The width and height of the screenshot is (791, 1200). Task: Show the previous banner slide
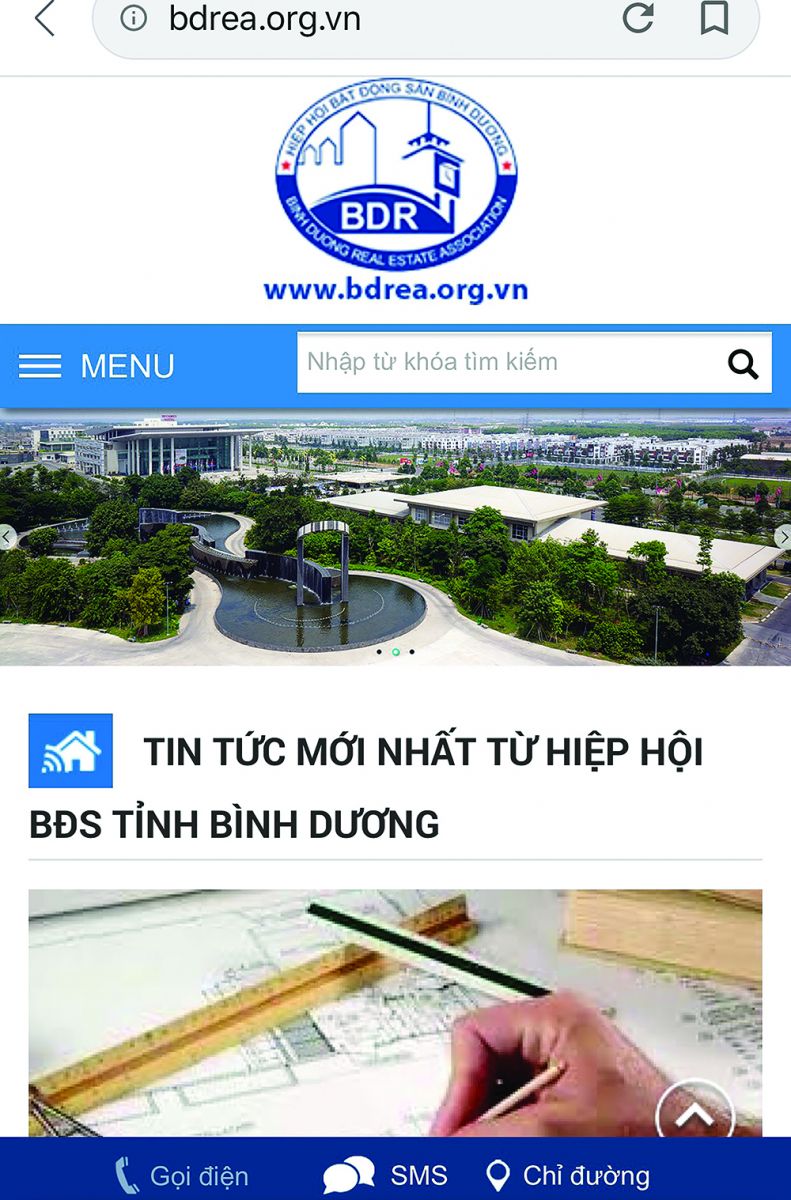(x=7, y=537)
